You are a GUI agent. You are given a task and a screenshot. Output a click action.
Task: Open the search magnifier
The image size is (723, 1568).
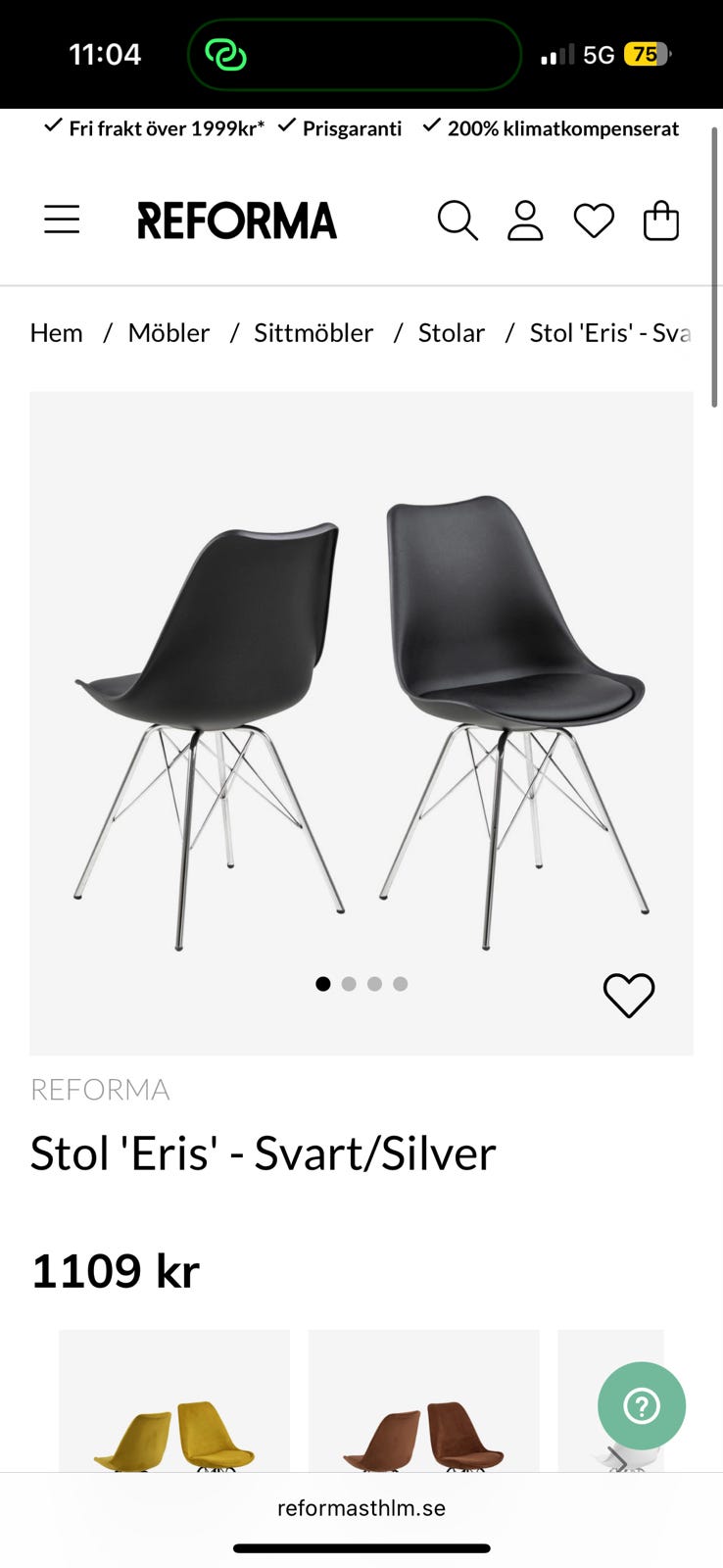pyautogui.click(x=457, y=220)
